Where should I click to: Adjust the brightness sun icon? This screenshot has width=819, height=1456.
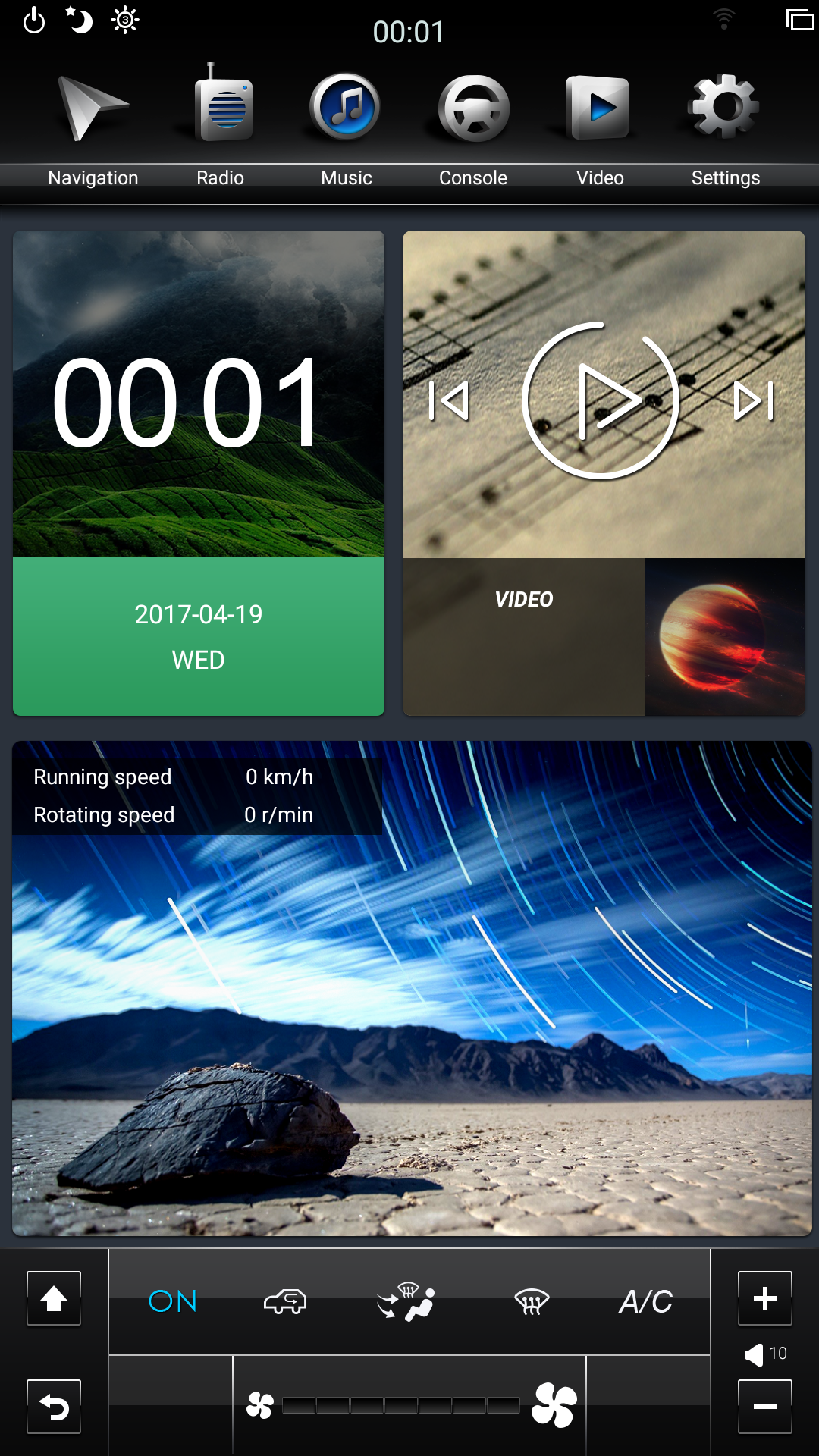tap(125, 20)
